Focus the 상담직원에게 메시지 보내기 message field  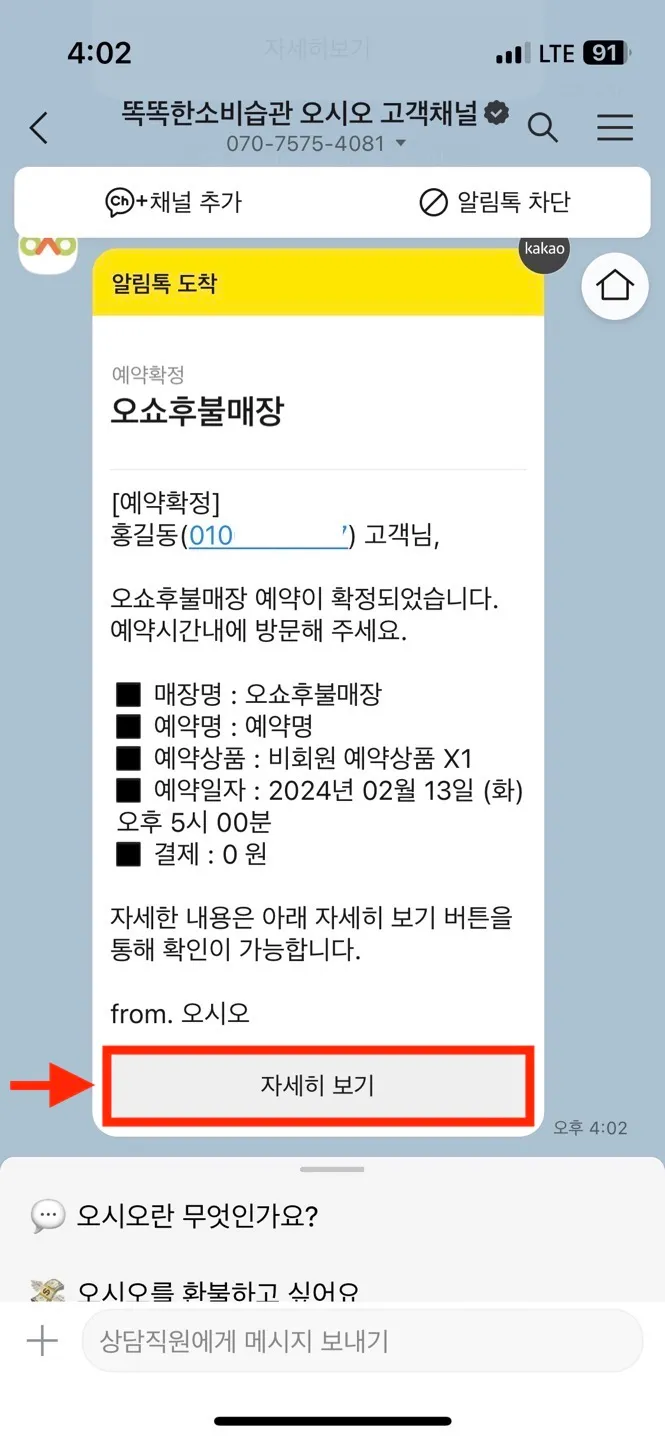click(x=362, y=1341)
